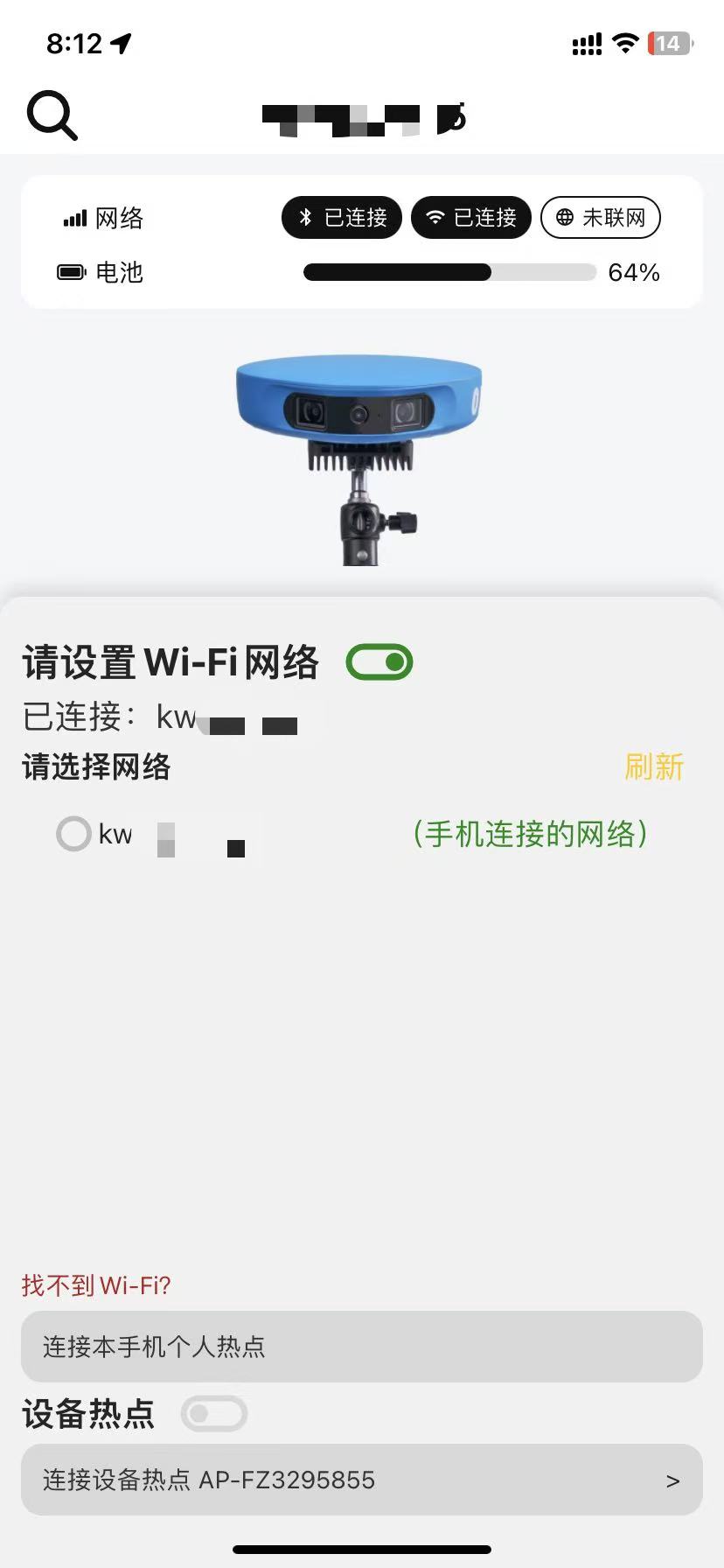The width and height of the screenshot is (724, 1568).
Task: Tap the 请选择网络 section header
Action: (96, 766)
